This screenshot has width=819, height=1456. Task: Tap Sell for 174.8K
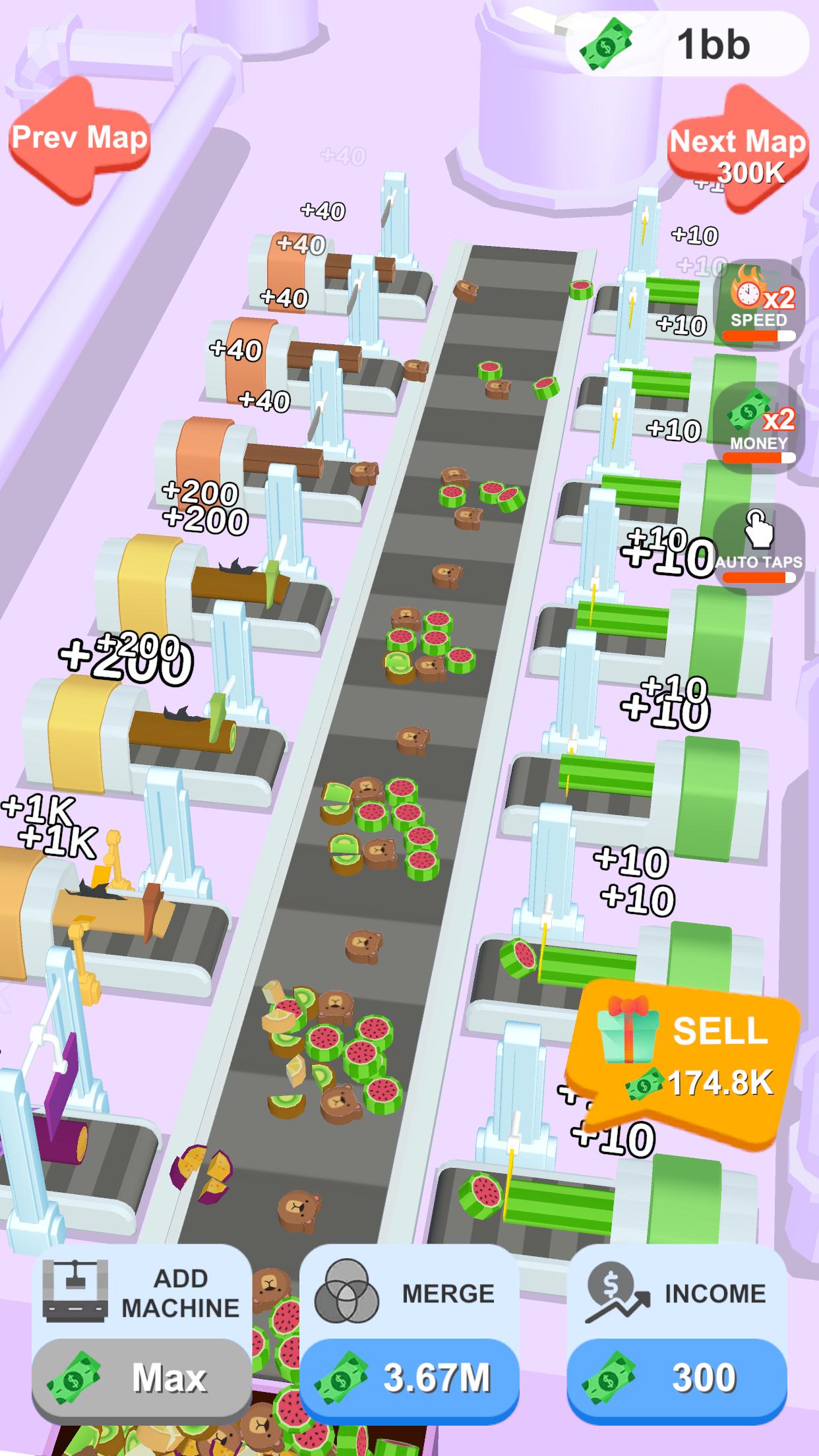point(689,1056)
